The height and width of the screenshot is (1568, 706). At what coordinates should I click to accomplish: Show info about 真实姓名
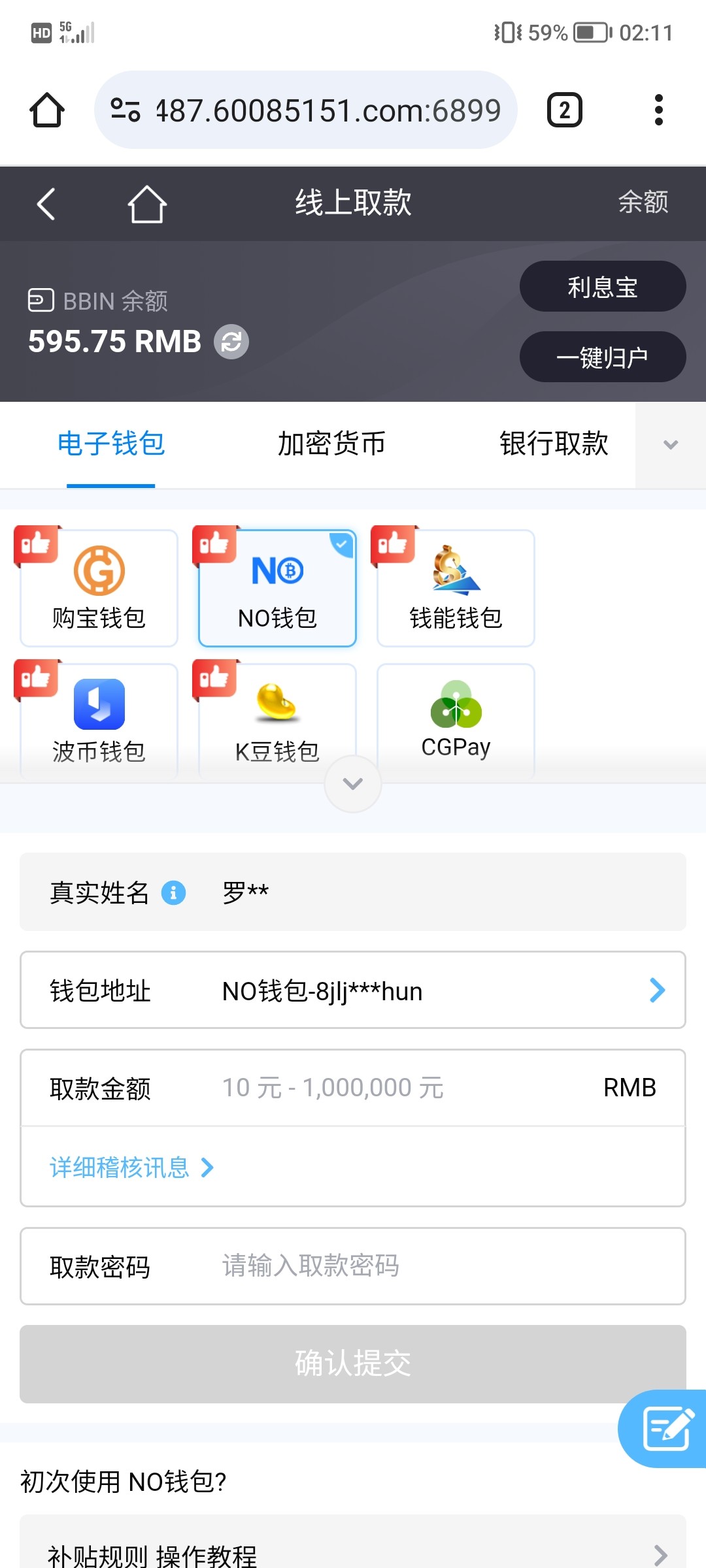pyautogui.click(x=174, y=892)
